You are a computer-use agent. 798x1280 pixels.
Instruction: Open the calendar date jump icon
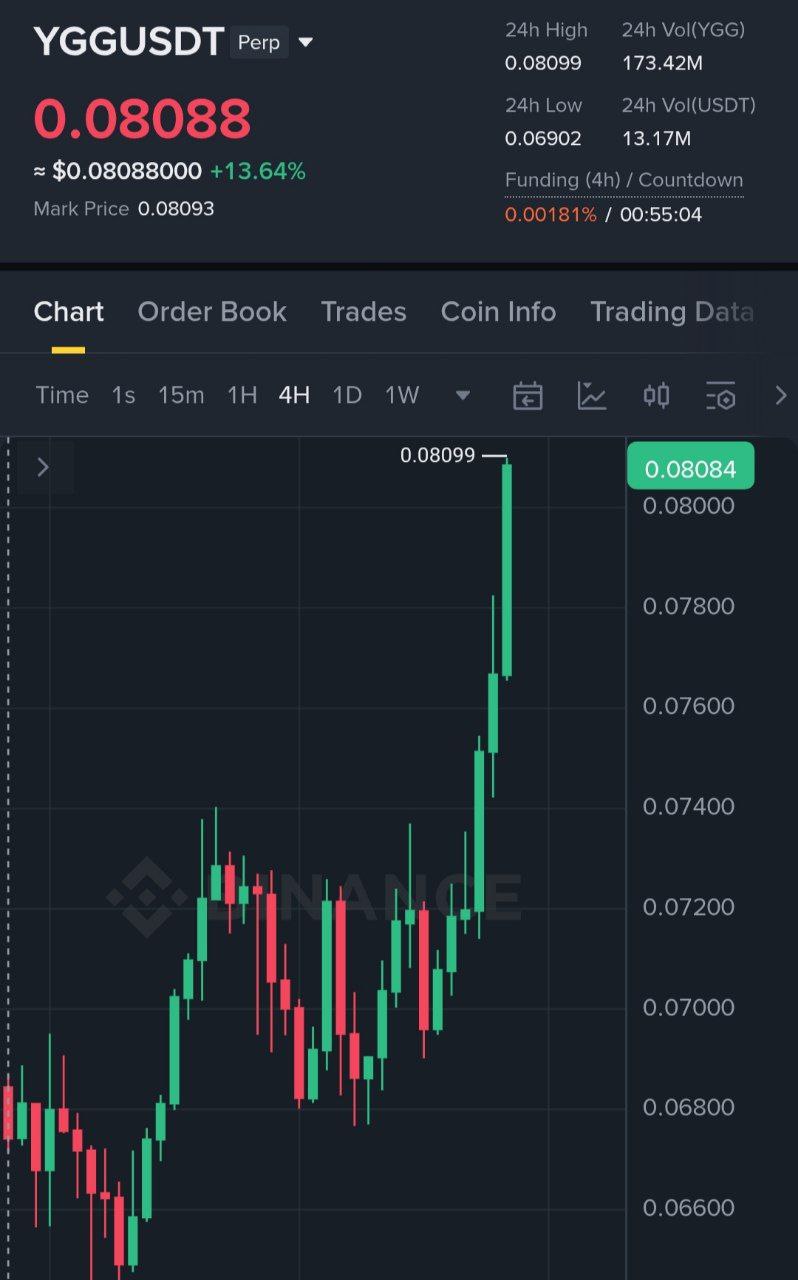click(x=528, y=396)
